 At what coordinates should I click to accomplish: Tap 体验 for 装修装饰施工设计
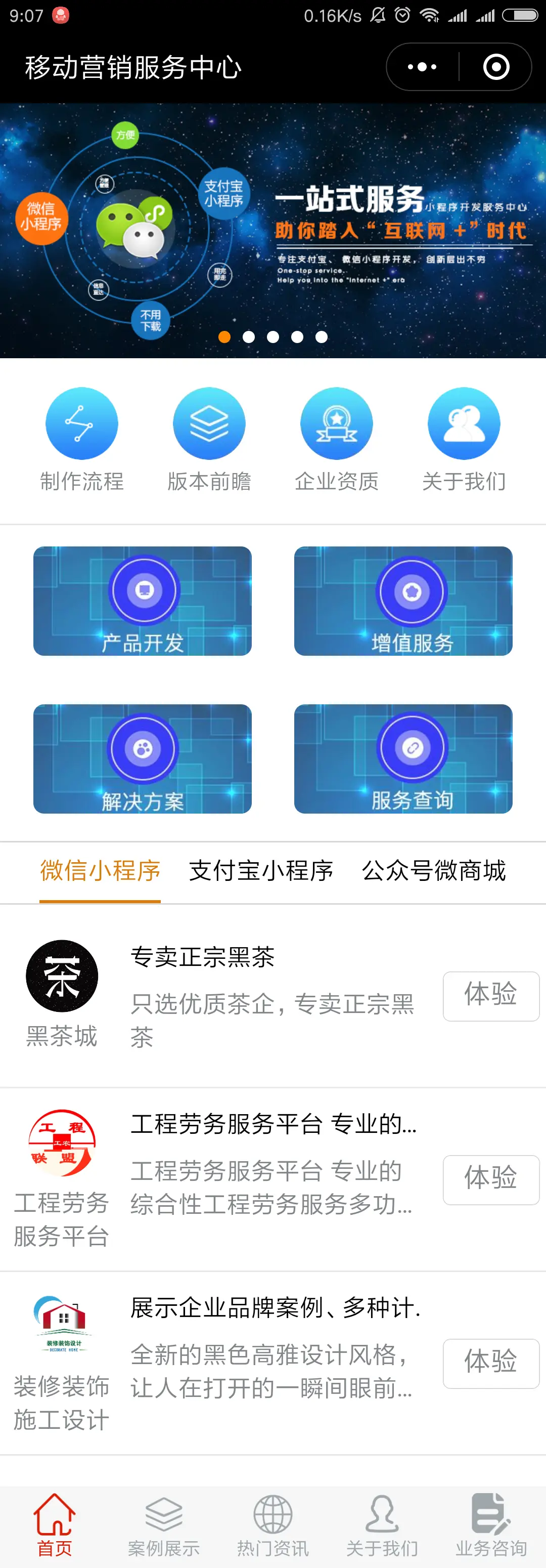click(x=491, y=1364)
